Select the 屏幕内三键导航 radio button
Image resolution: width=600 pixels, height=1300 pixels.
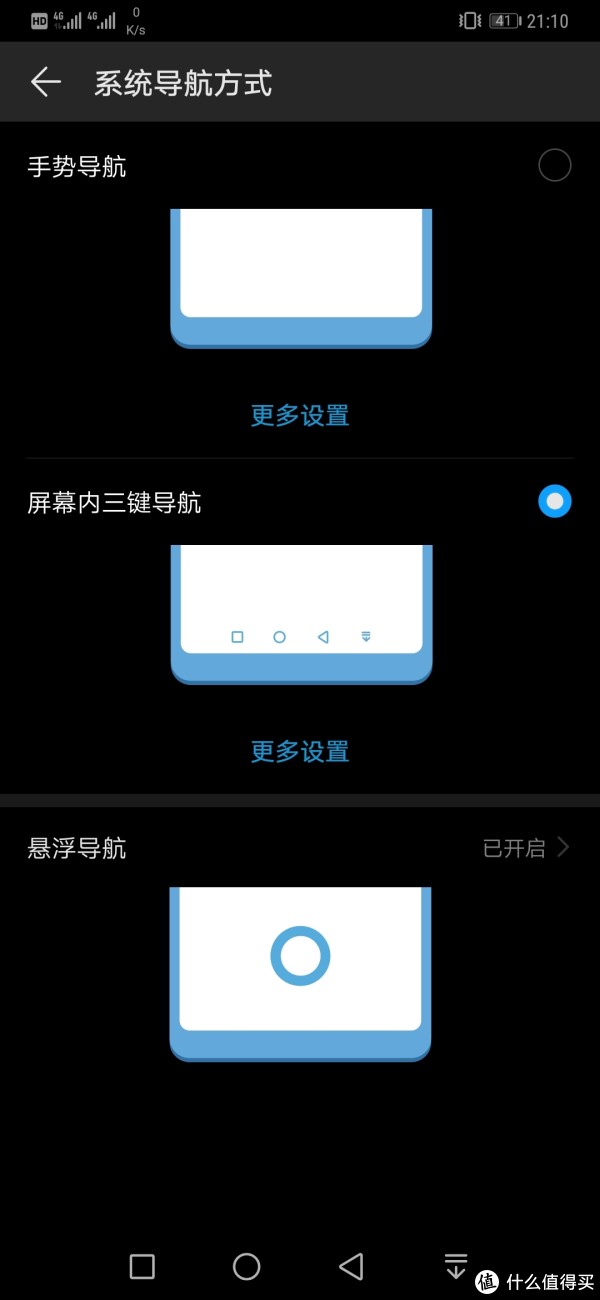(x=554, y=501)
